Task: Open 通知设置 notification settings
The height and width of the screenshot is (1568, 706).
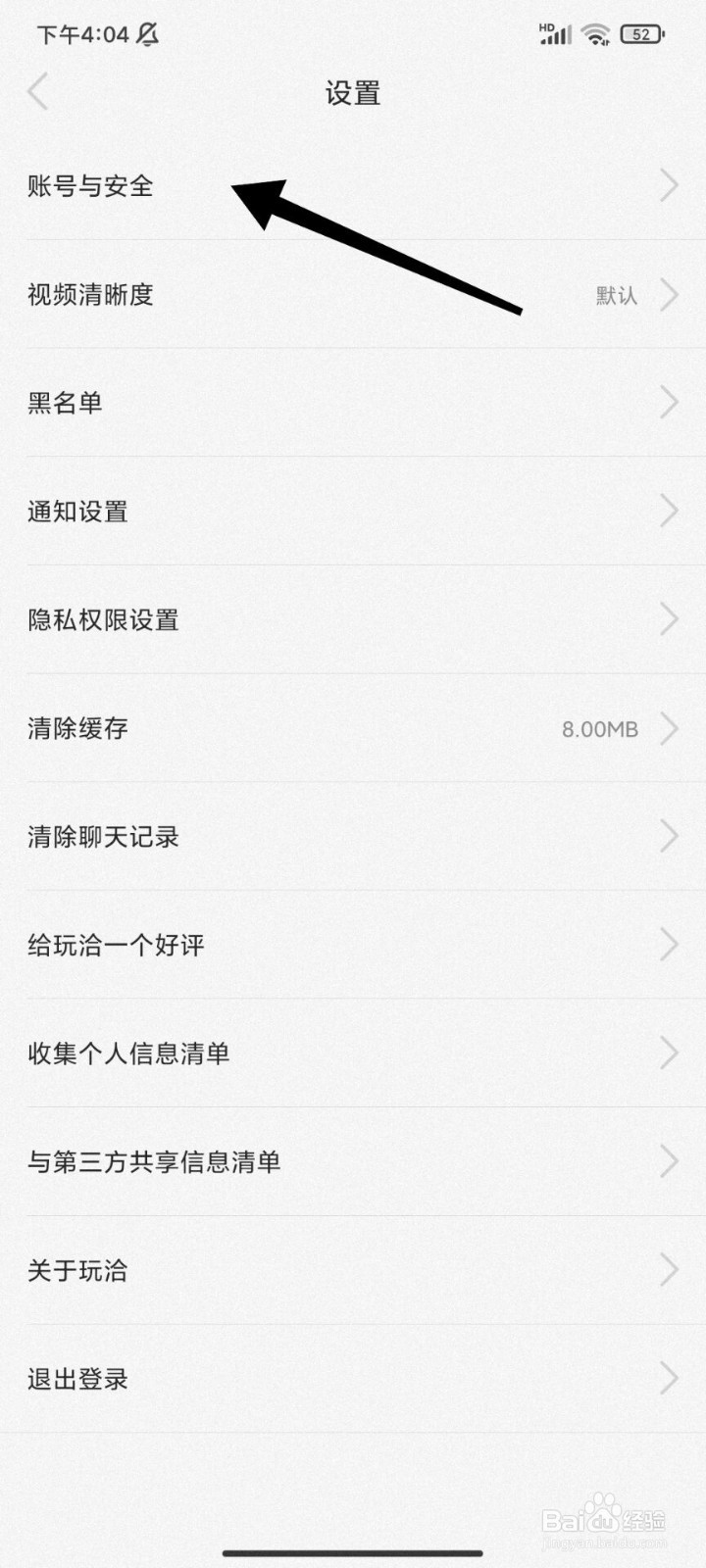Action: tap(353, 511)
